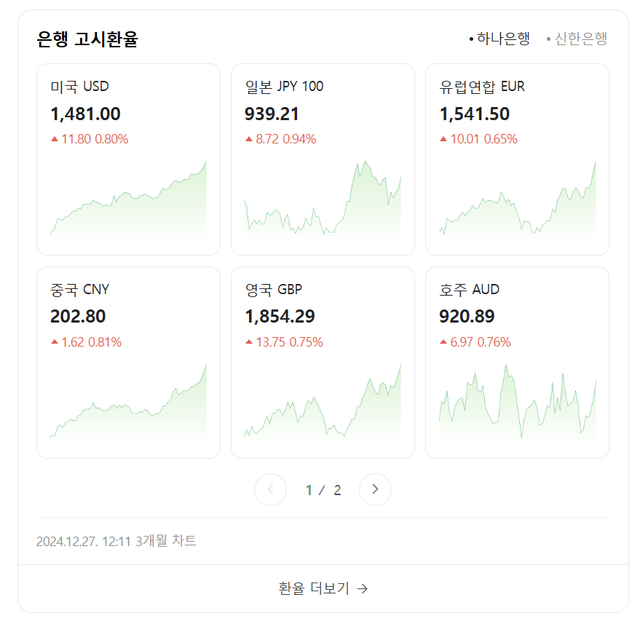The height and width of the screenshot is (624, 640).
Task: Switch to the 신한은행 bank option
Action: [x=580, y=39]
